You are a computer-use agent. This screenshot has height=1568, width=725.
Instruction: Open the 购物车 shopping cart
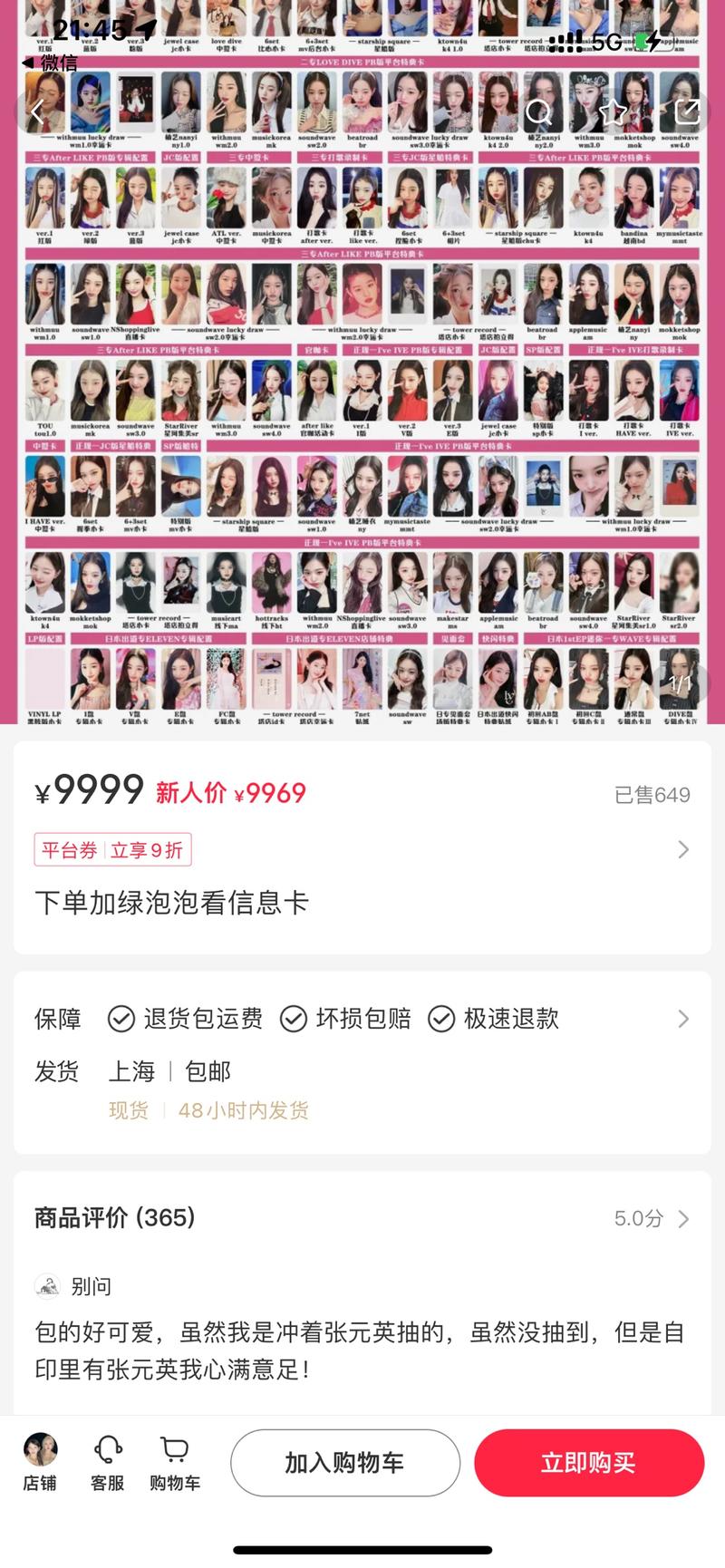pos(174,1462)
